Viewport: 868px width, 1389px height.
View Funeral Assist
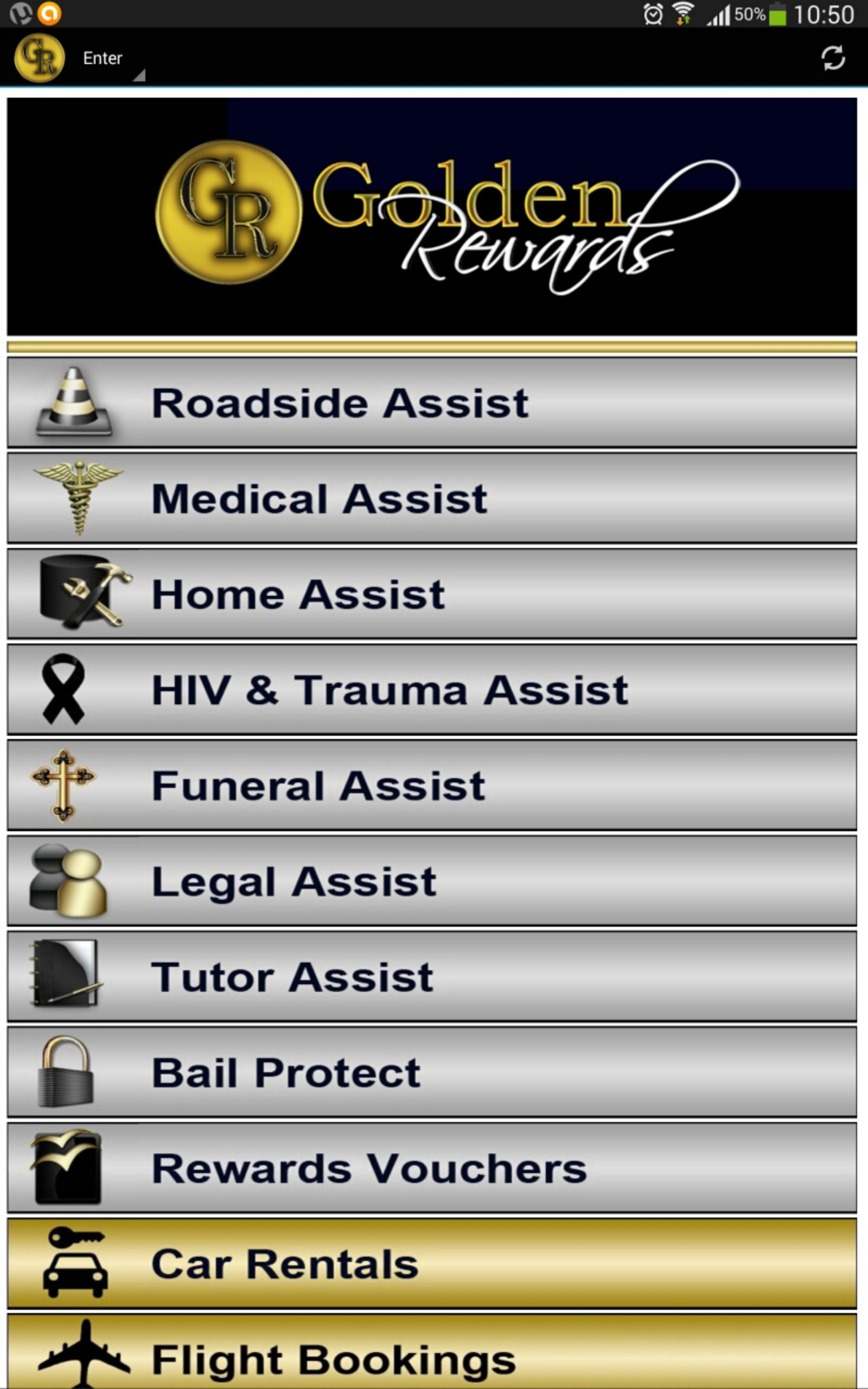tap(432, 785)
